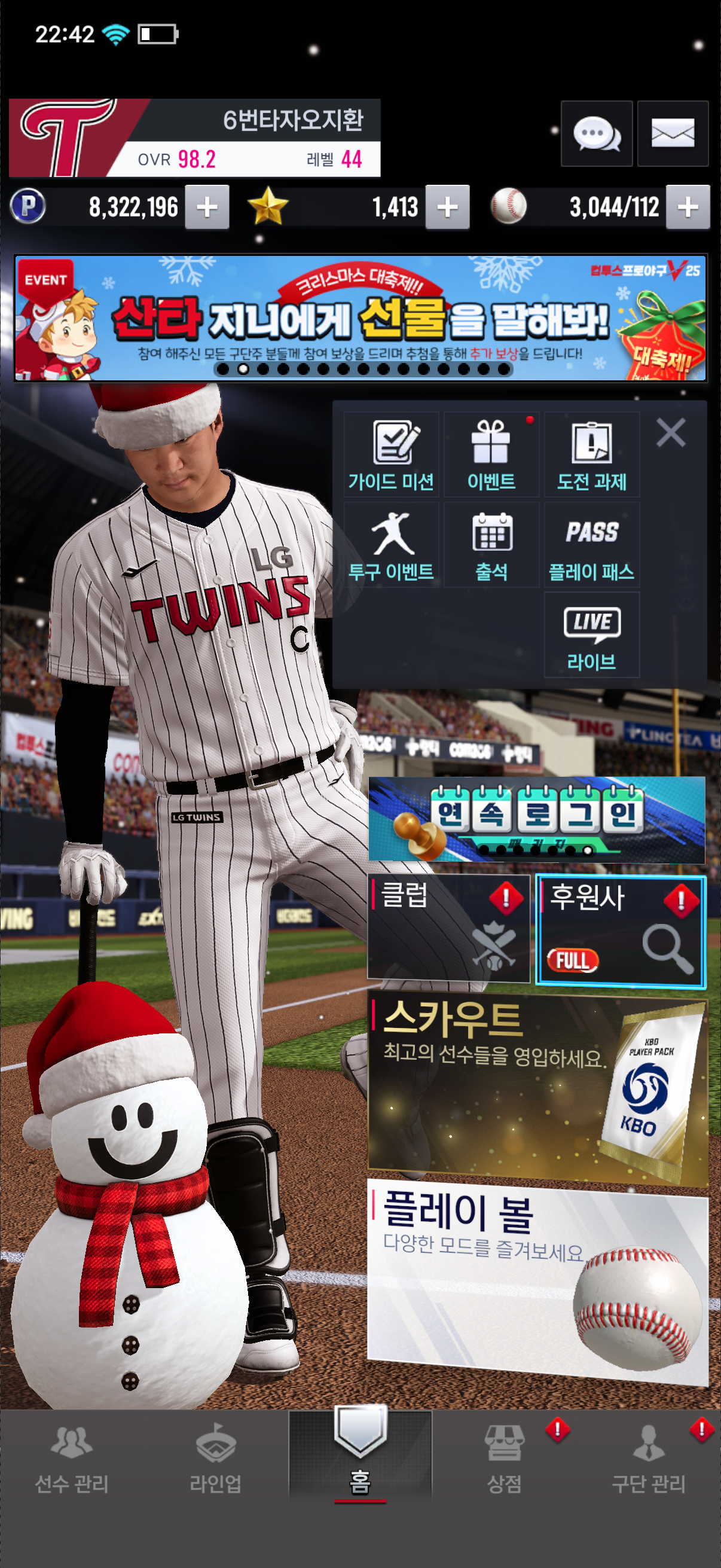Screen dimensions: 721x1568
Task: Open the 이벤트 gift menu
Action: point(491,454)
